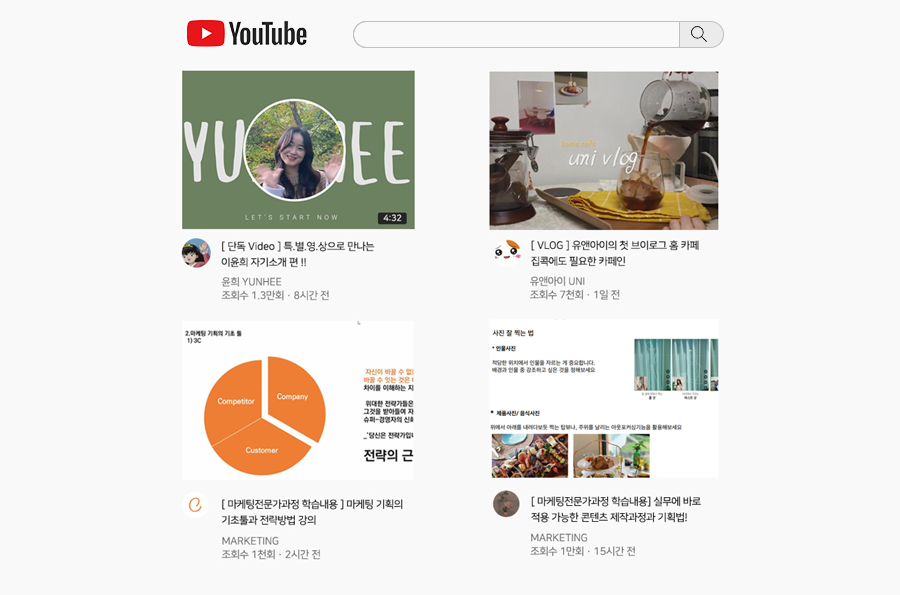The image size is (900, 595).
Task: Play the YUNHEE self-introduction video
Action: (298, 150)
